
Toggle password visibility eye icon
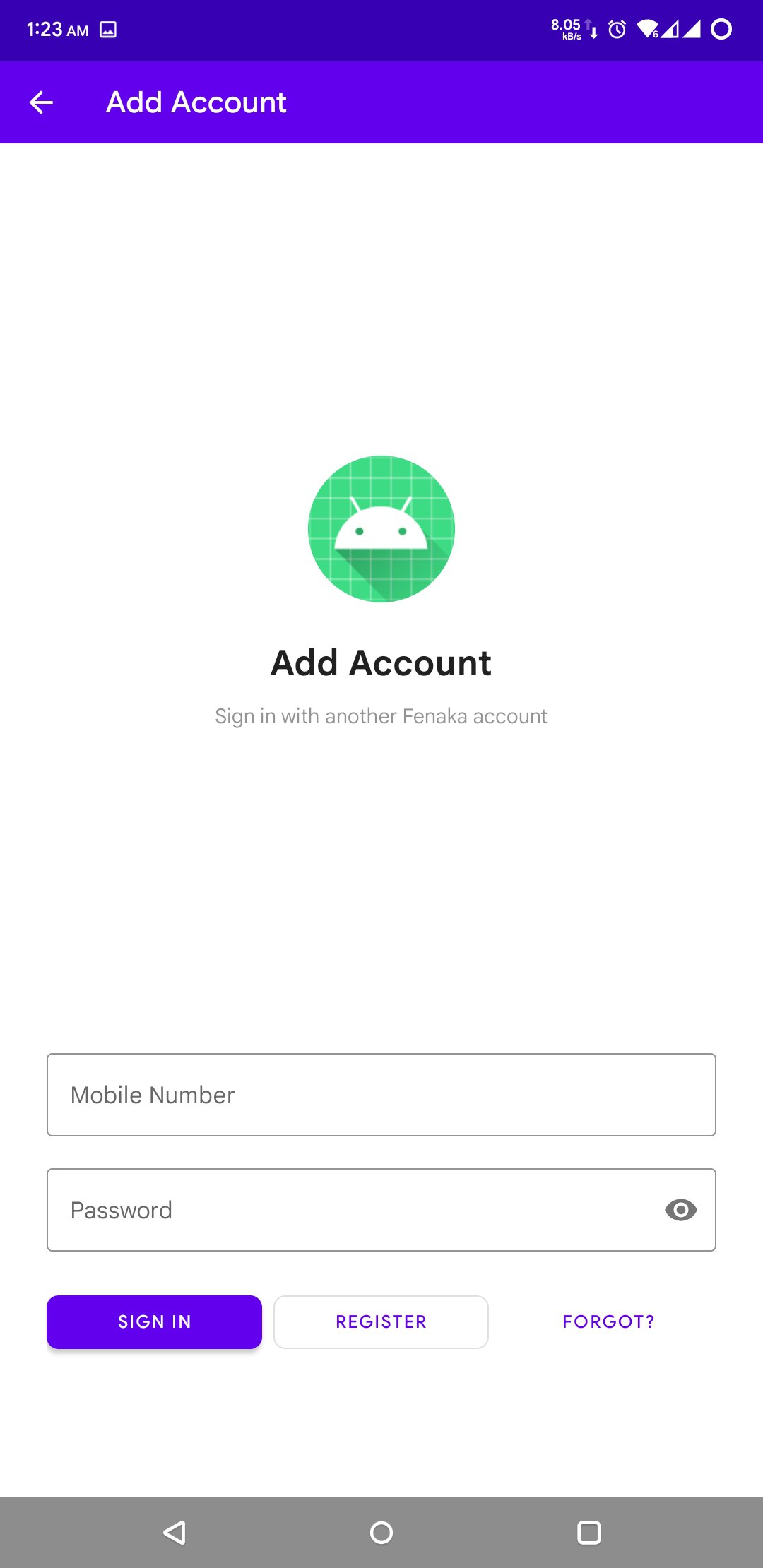coord(680,1210)
